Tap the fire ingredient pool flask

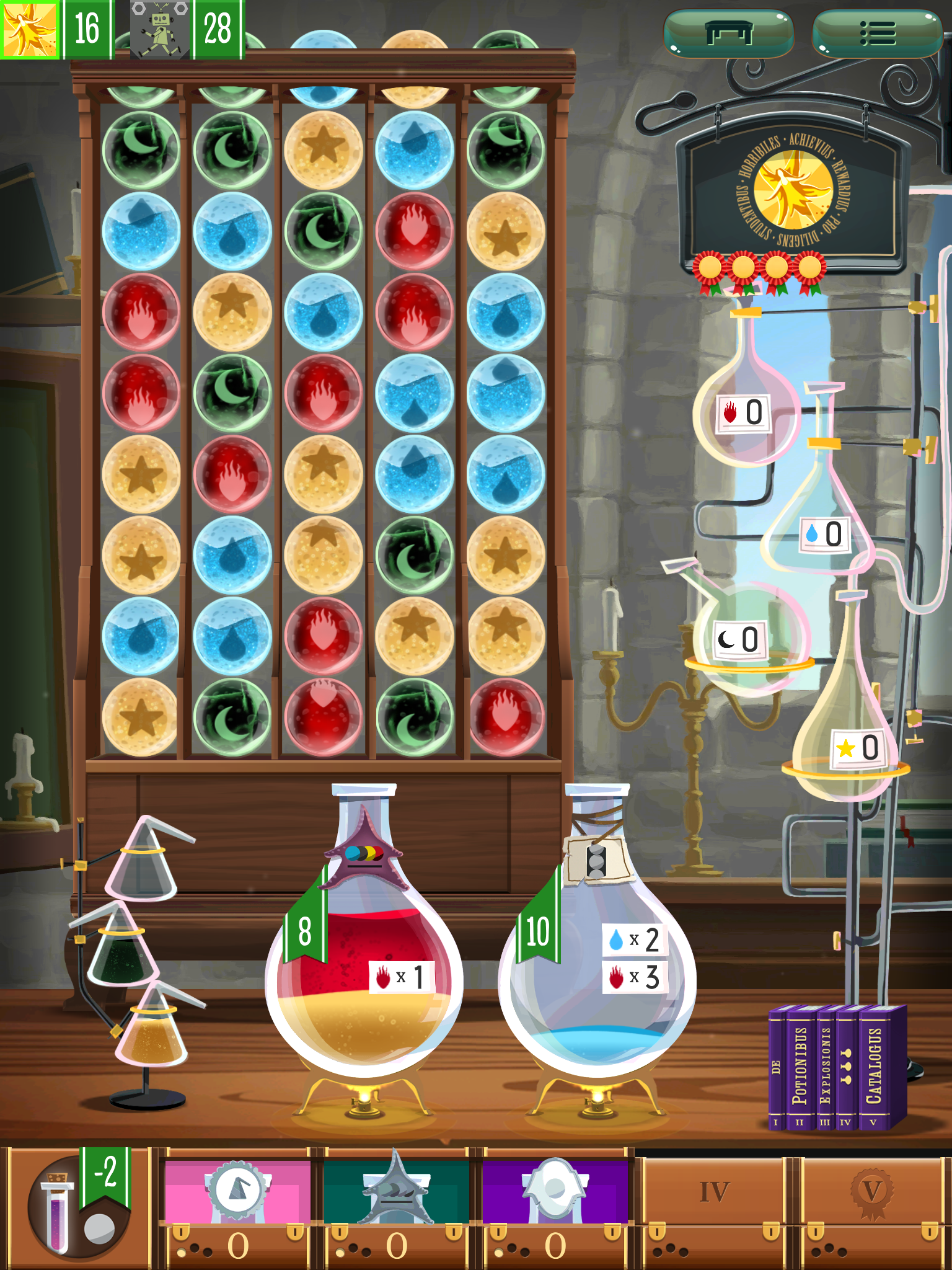point(746,412)
